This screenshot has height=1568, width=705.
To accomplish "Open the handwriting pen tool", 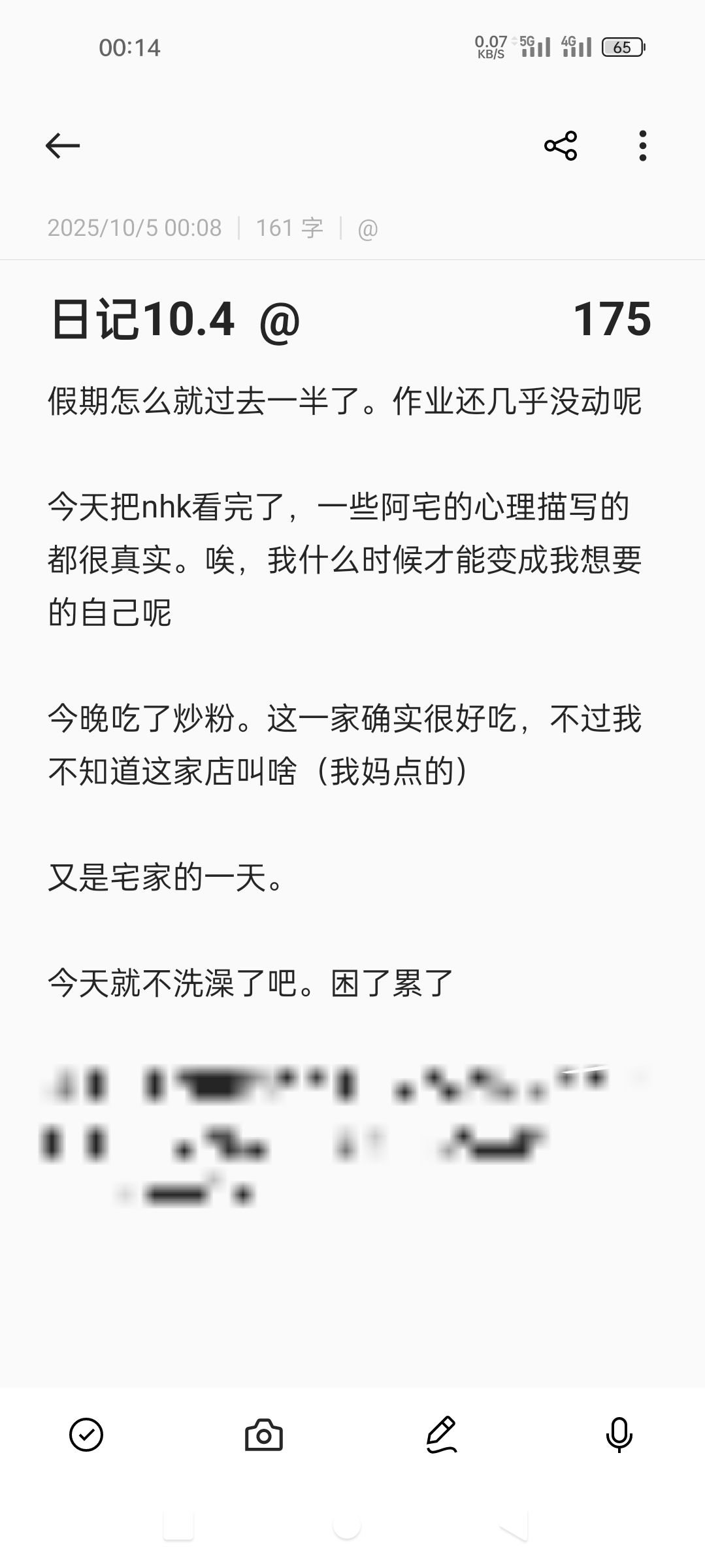I will (442, 1435).
